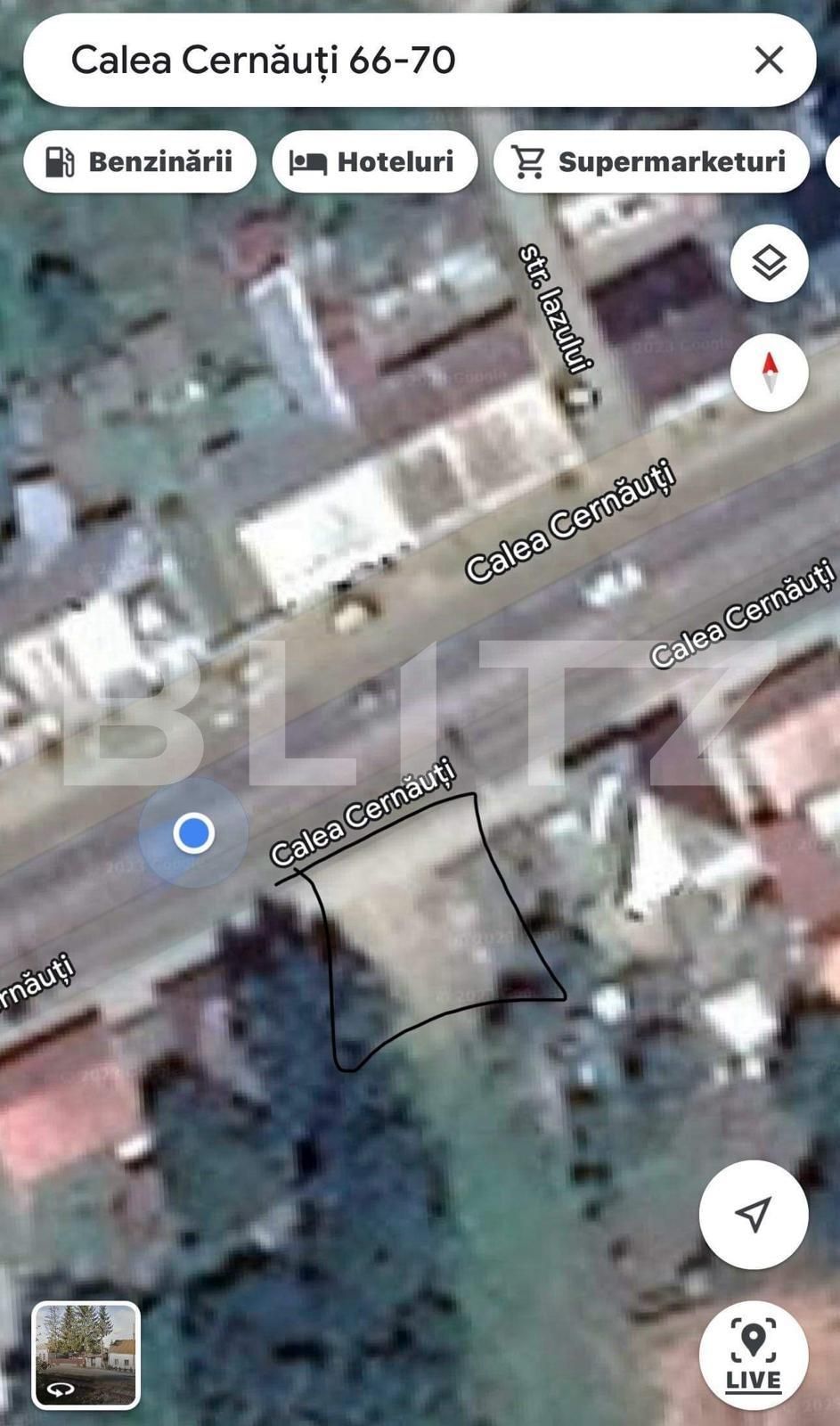Filter by Hoteluri
The width and height of the screenshot is (840, 1426).
coord(374,161)
